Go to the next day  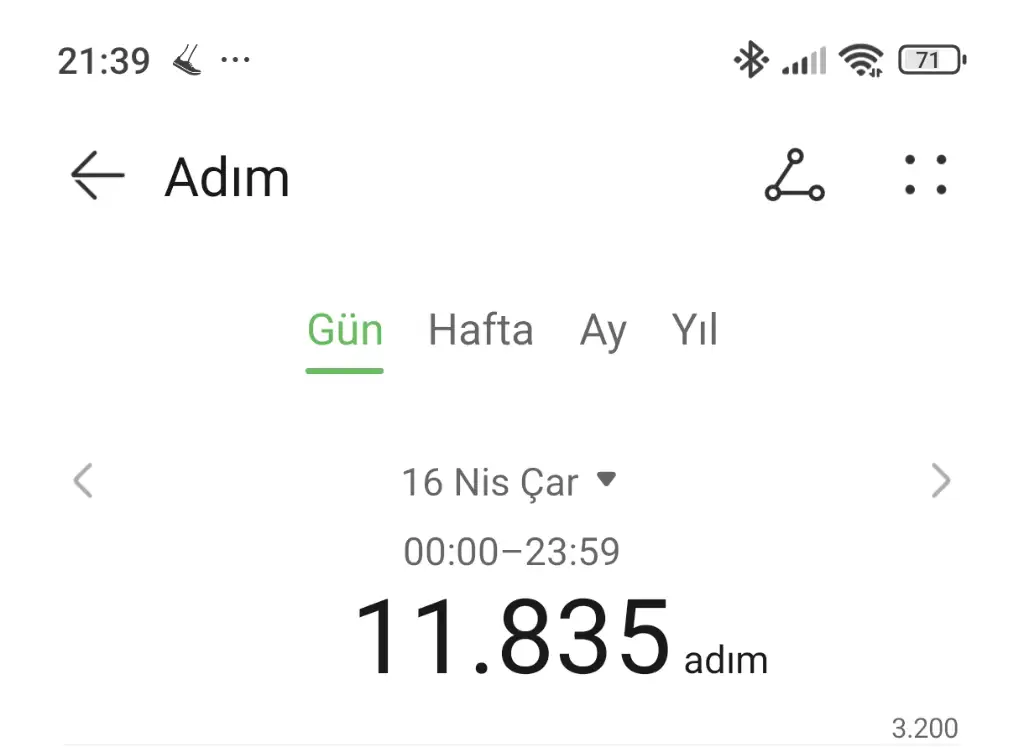point(940,481)
